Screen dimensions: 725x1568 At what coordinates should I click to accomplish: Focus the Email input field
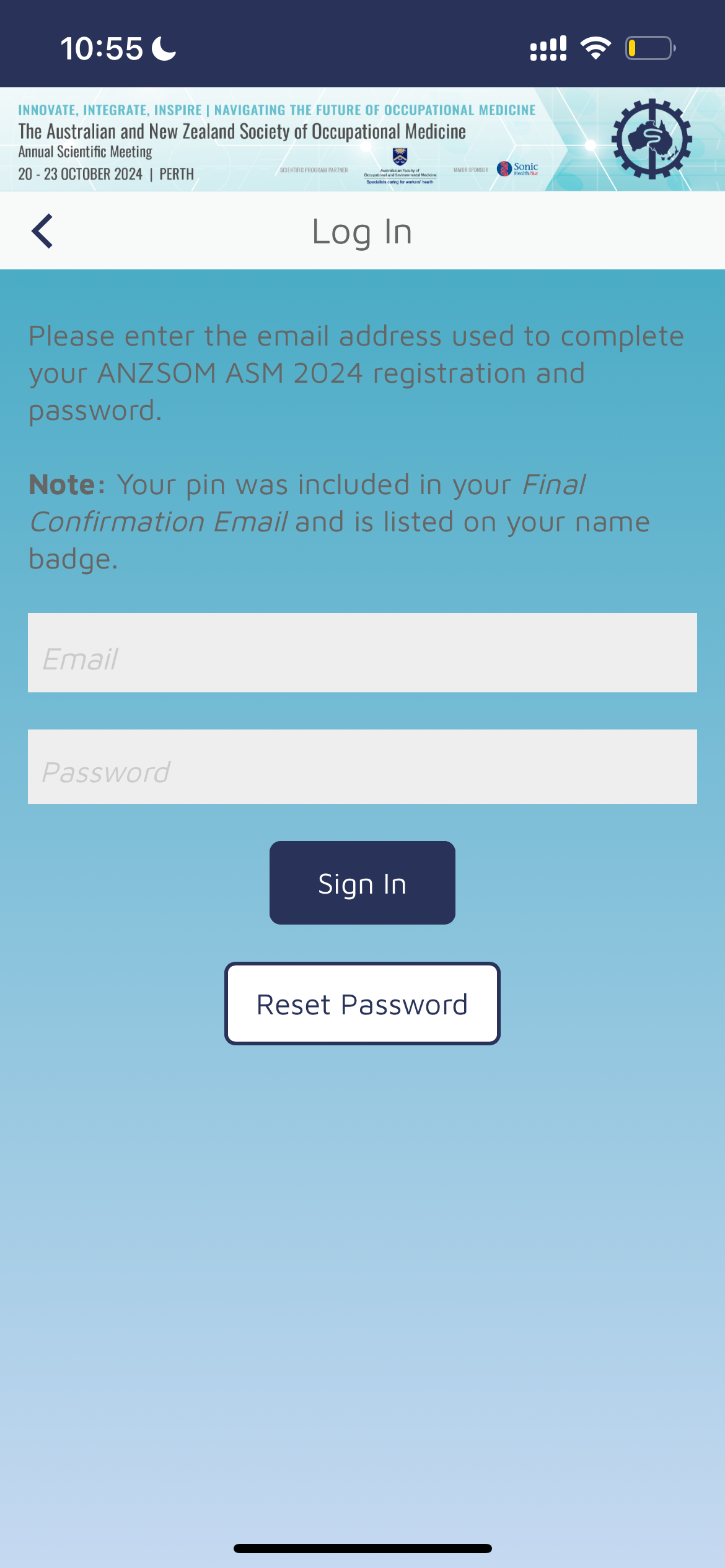[362, 653]
